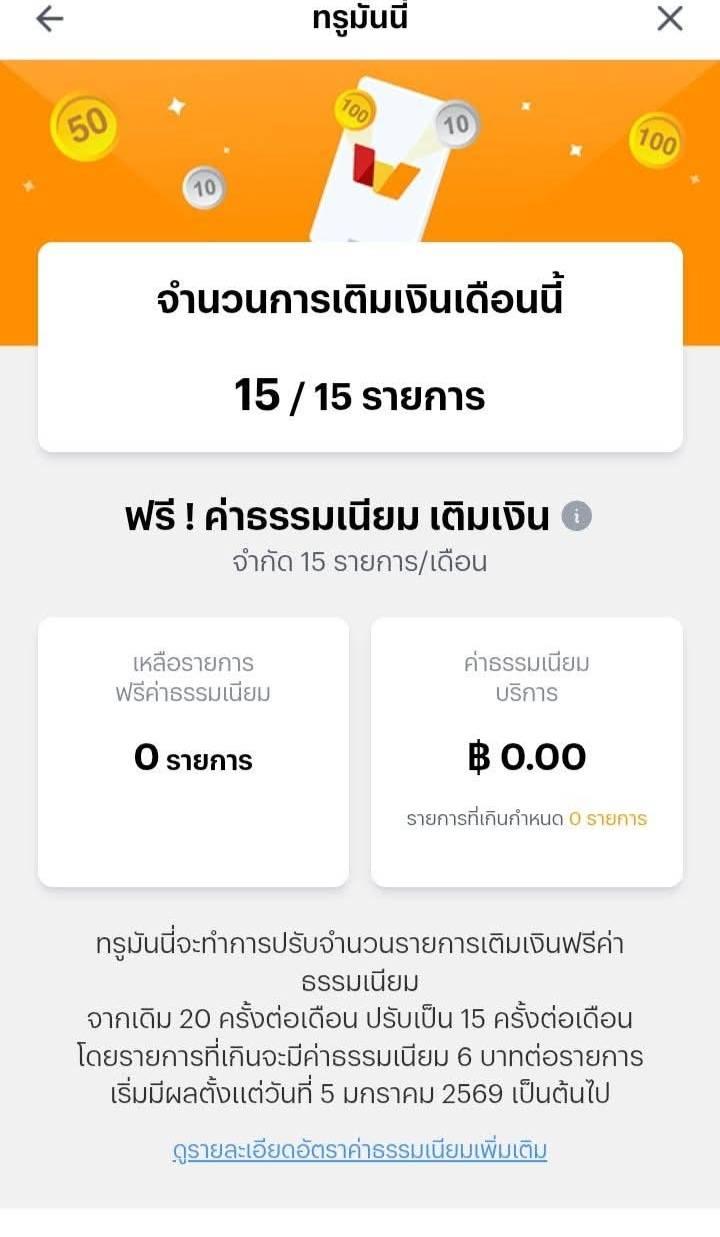Open ดูรายละเอียดอัตราค่าธรรมเนียมเพิ่มเติม link

coord(360,1151)
